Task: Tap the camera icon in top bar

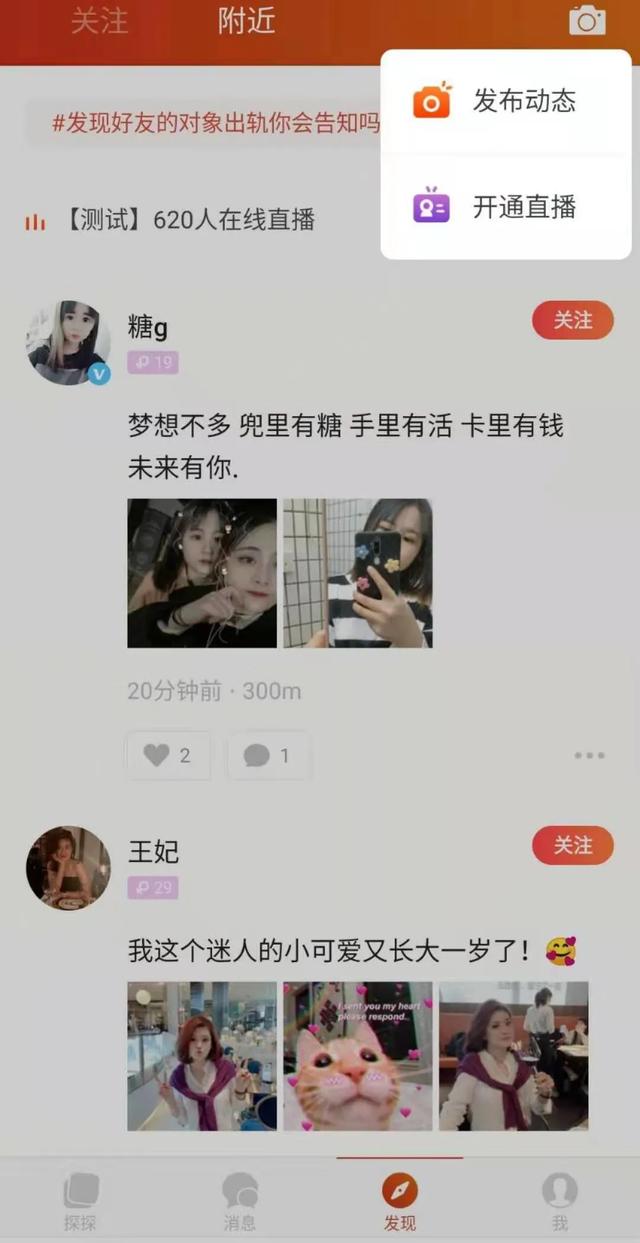Action: click(587, 20)
